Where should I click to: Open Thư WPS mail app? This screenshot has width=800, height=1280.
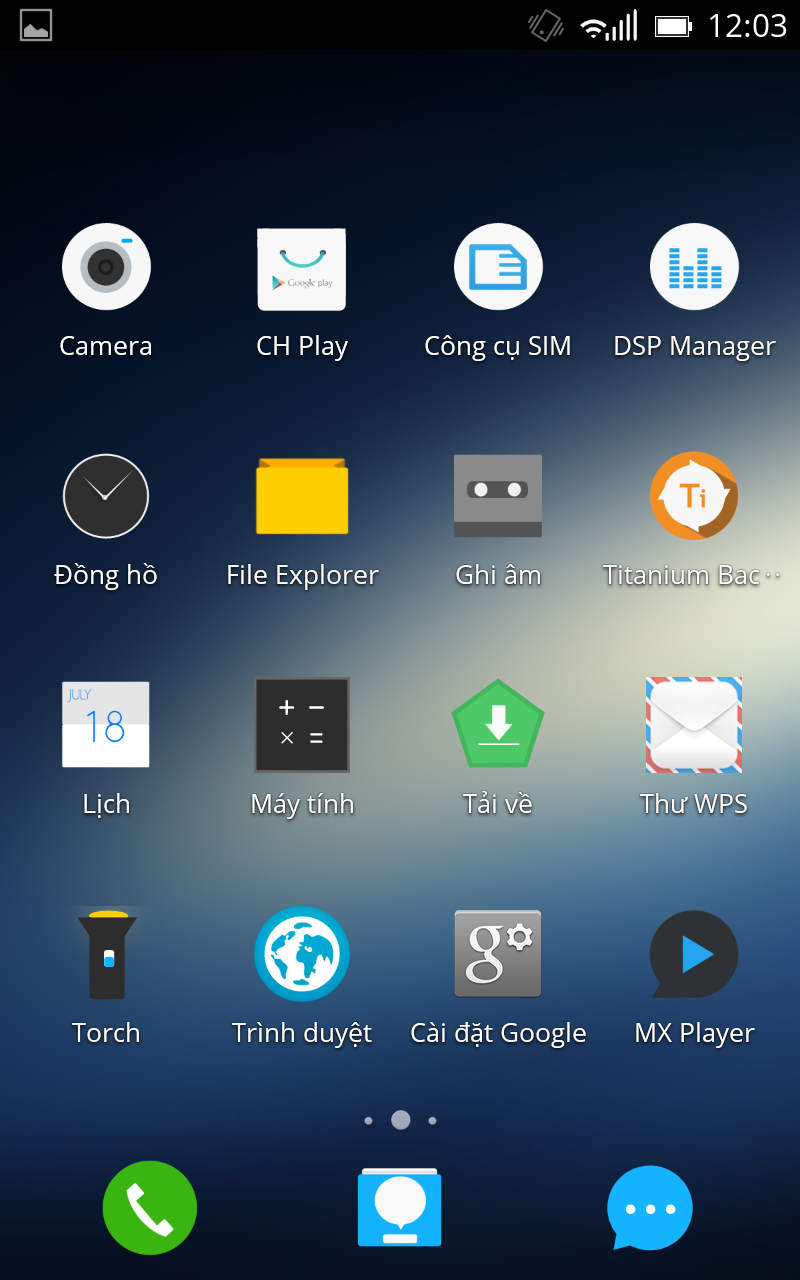[694, 725]
